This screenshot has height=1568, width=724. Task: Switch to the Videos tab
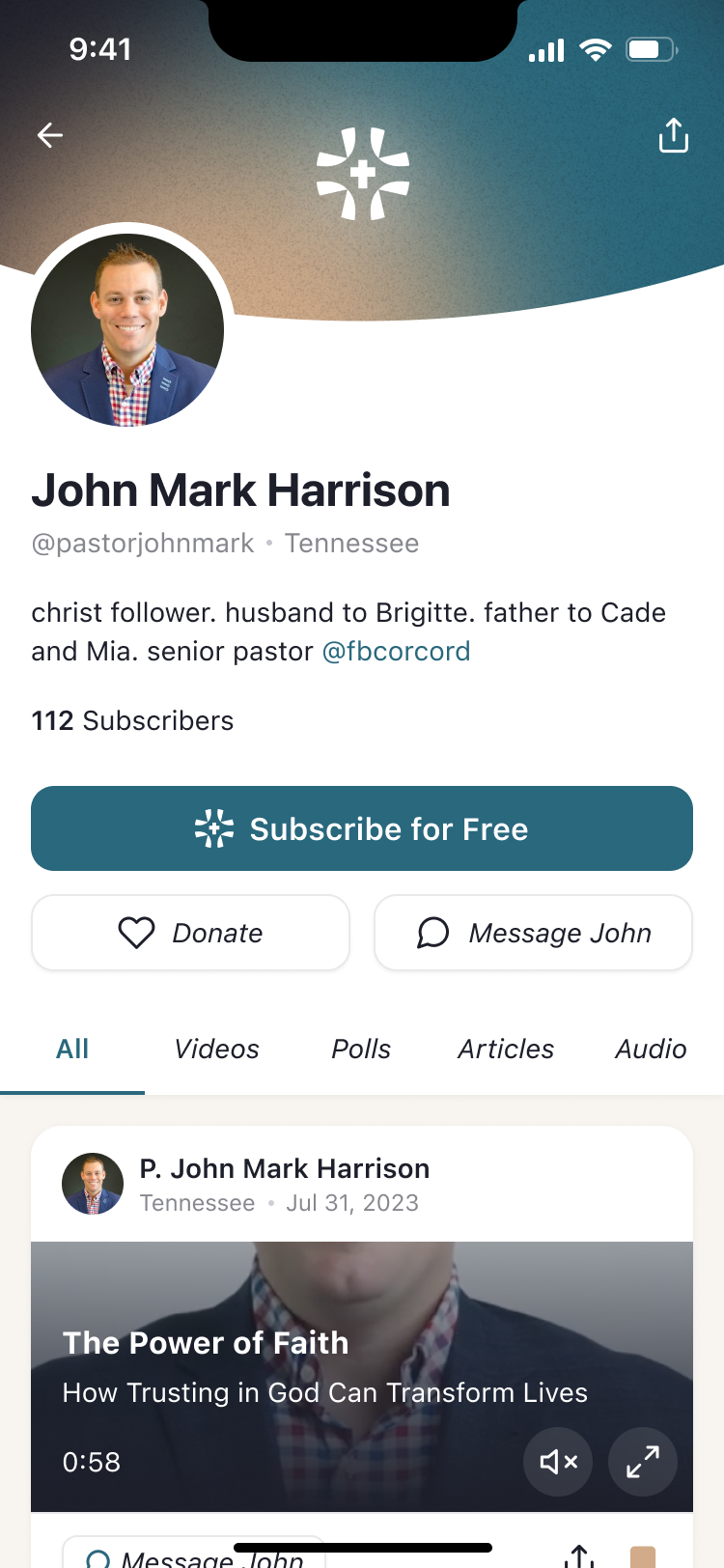click(216, 1049)
